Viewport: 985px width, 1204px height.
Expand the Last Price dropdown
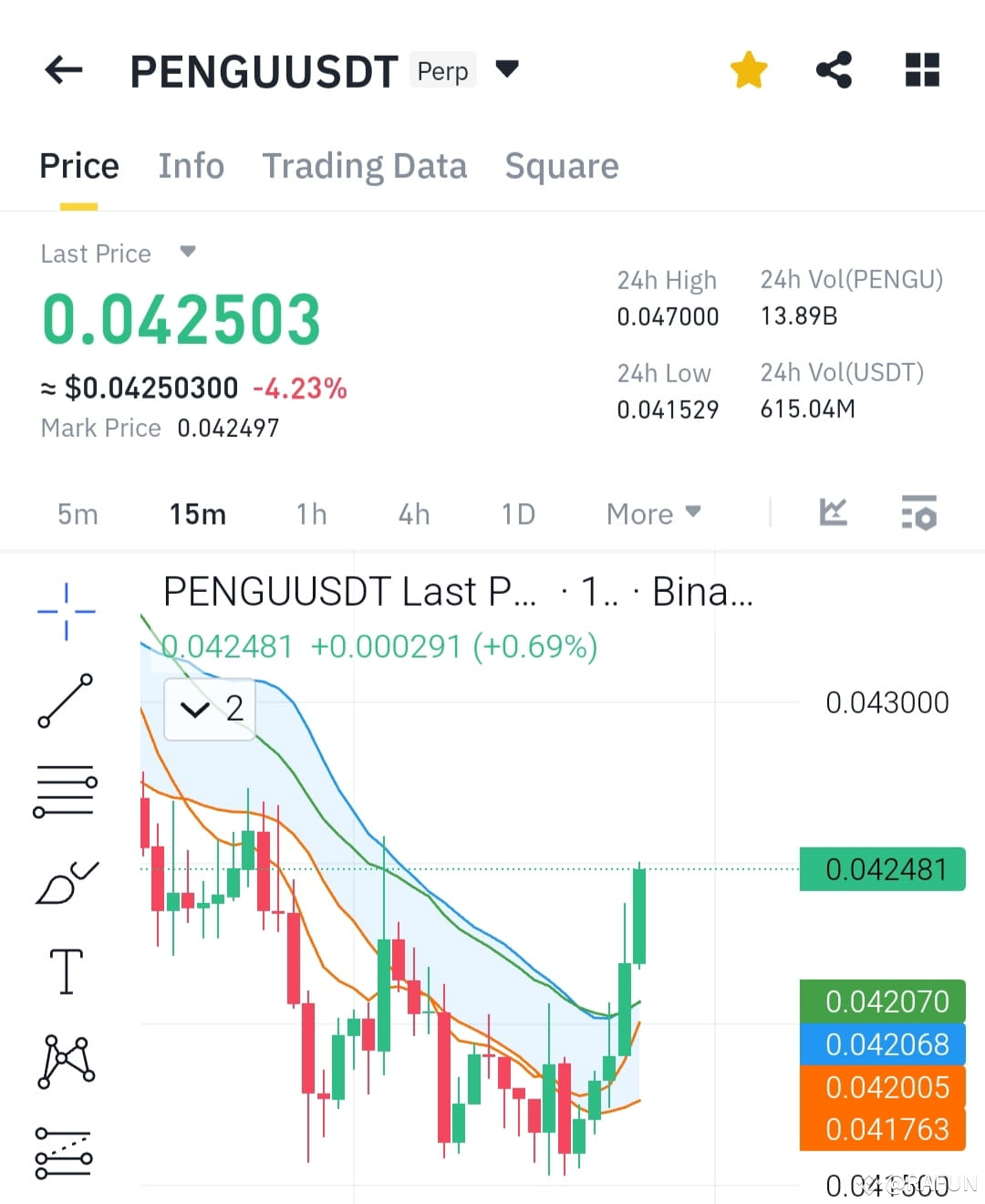pos(188,252)
